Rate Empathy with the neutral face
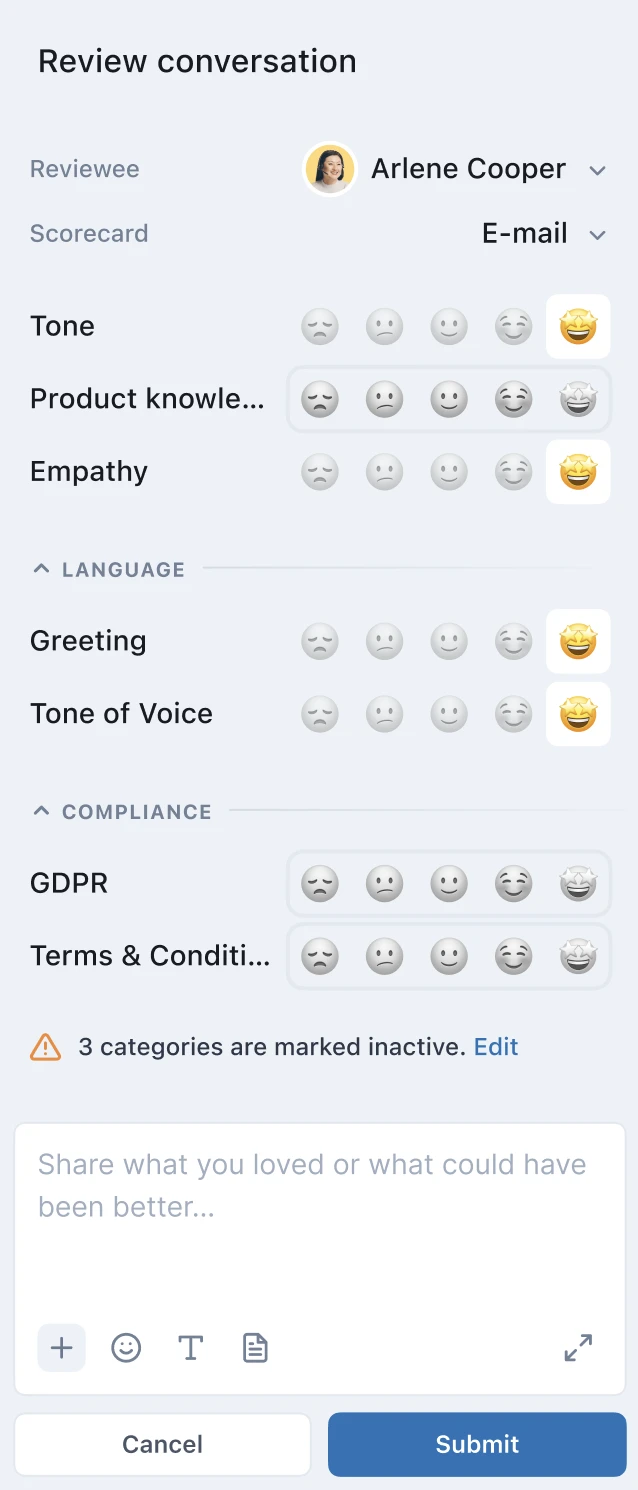Screen dimensions: 638x1490 tap(449, 472)
